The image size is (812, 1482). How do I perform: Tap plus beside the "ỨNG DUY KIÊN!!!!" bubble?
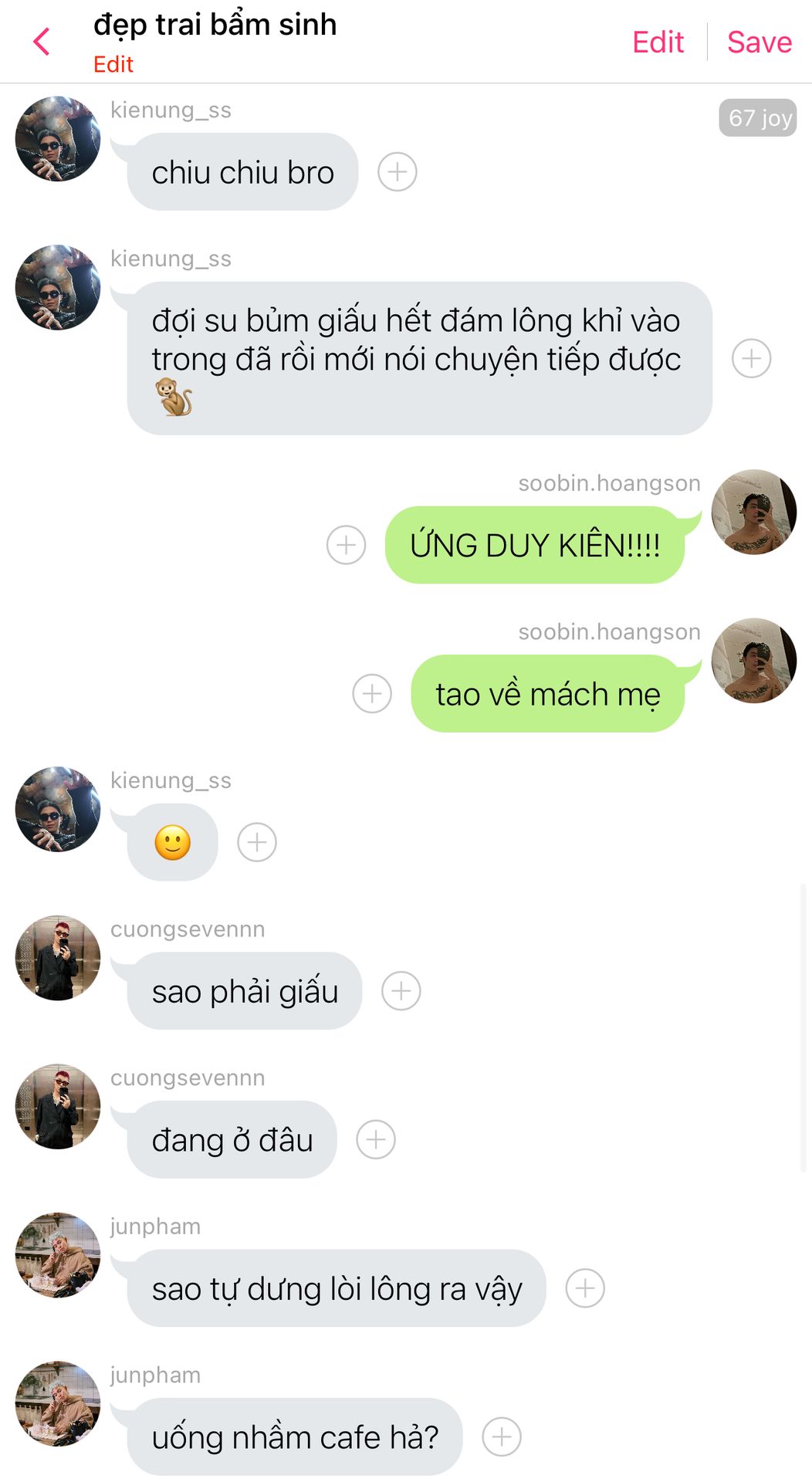pyautogui.click(x=347, y=545)
